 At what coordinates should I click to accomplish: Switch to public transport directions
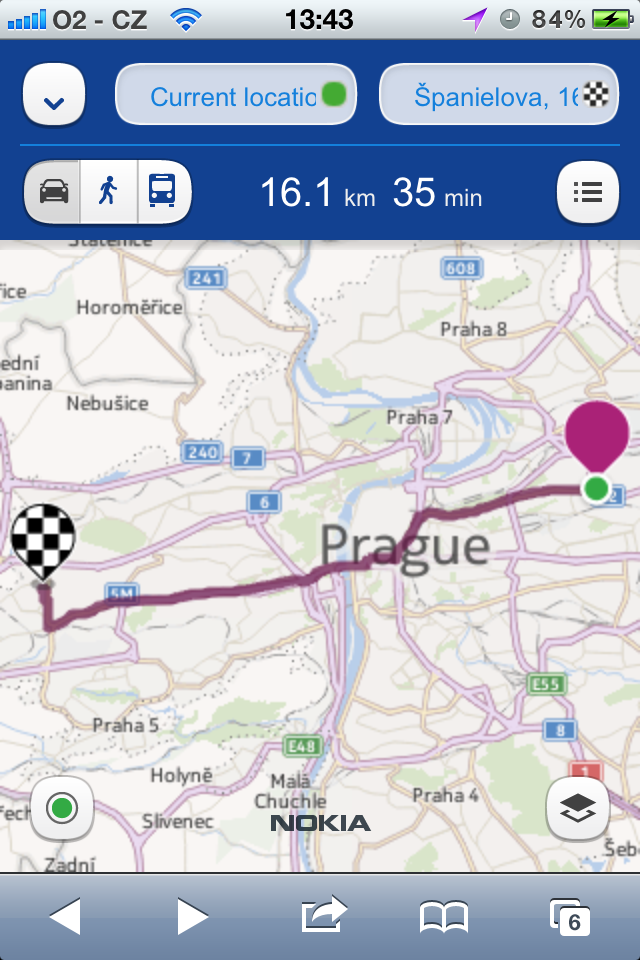click(162, 190)
